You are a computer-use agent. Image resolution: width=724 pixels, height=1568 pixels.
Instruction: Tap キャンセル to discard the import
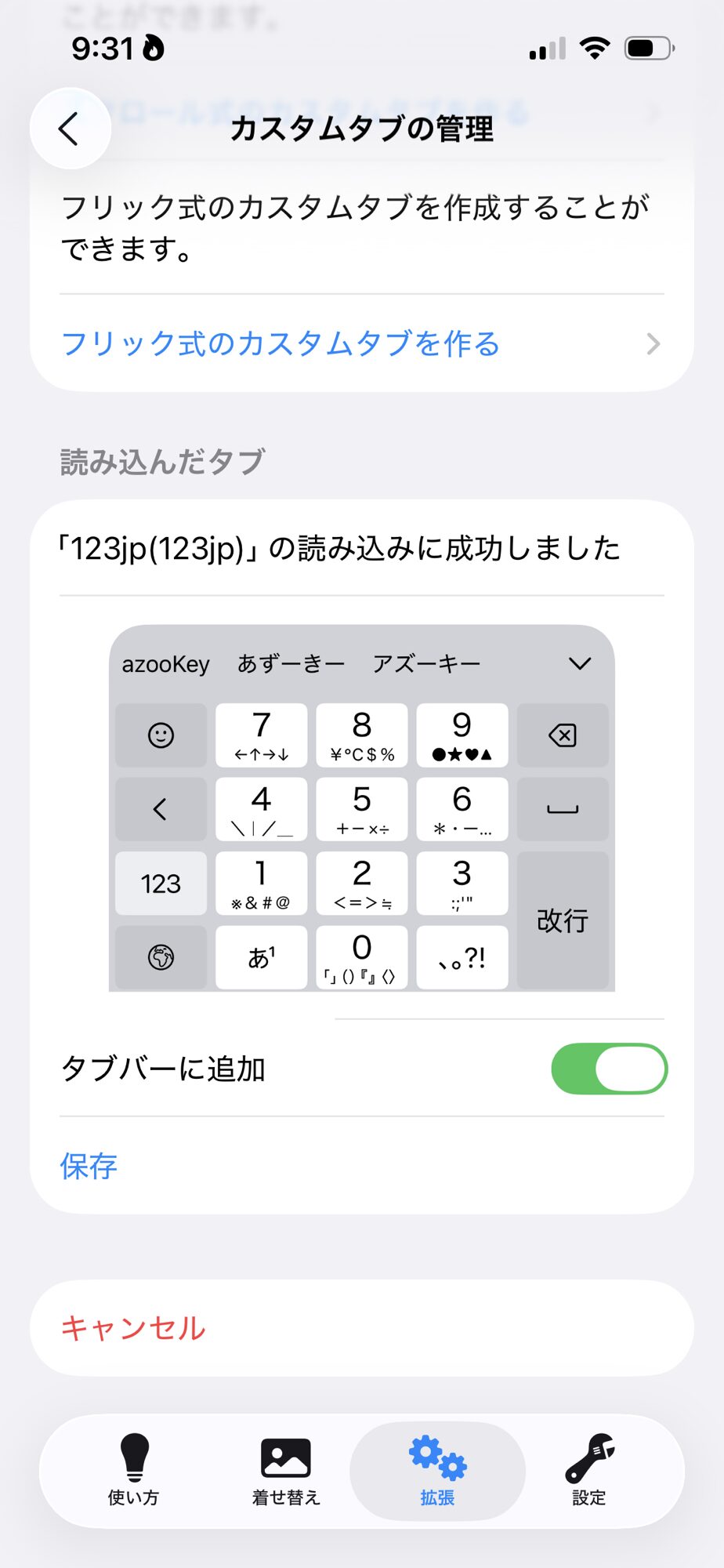(x=133, y=1328)
